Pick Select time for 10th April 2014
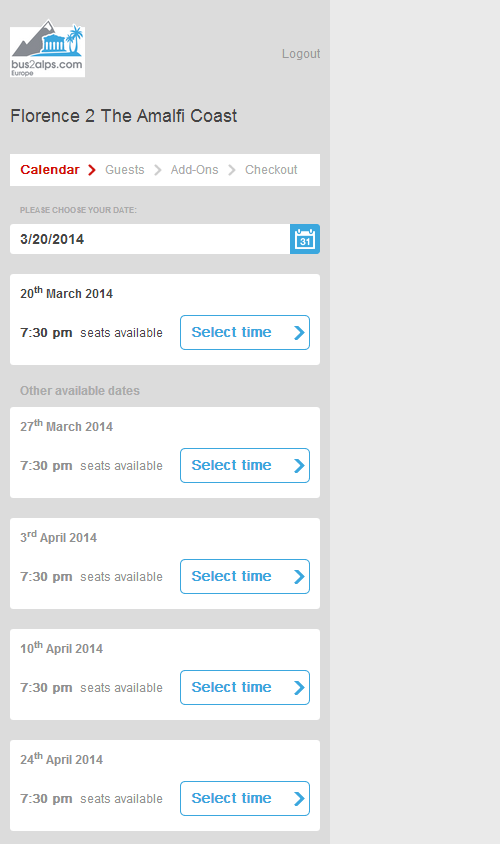 [245, 687]
